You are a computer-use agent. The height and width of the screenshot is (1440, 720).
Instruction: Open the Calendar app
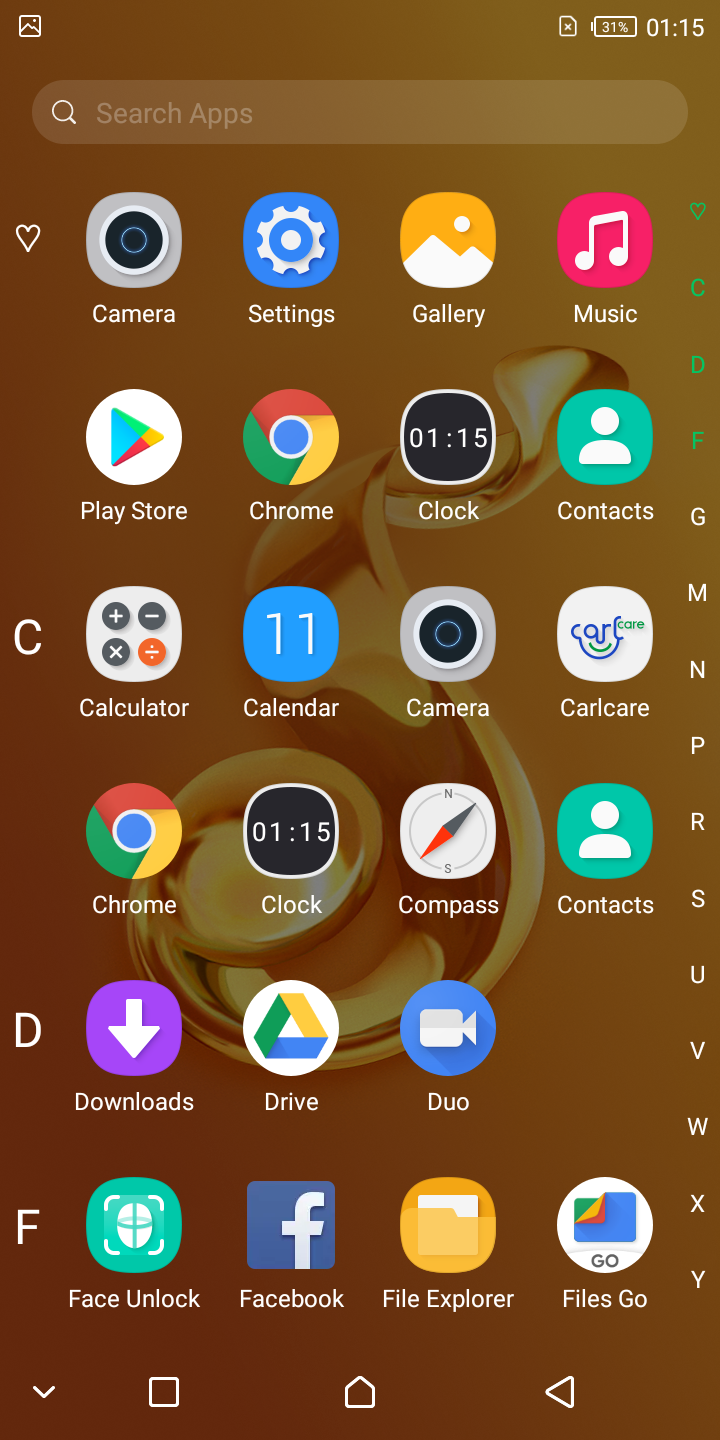[x=291, y=635]
